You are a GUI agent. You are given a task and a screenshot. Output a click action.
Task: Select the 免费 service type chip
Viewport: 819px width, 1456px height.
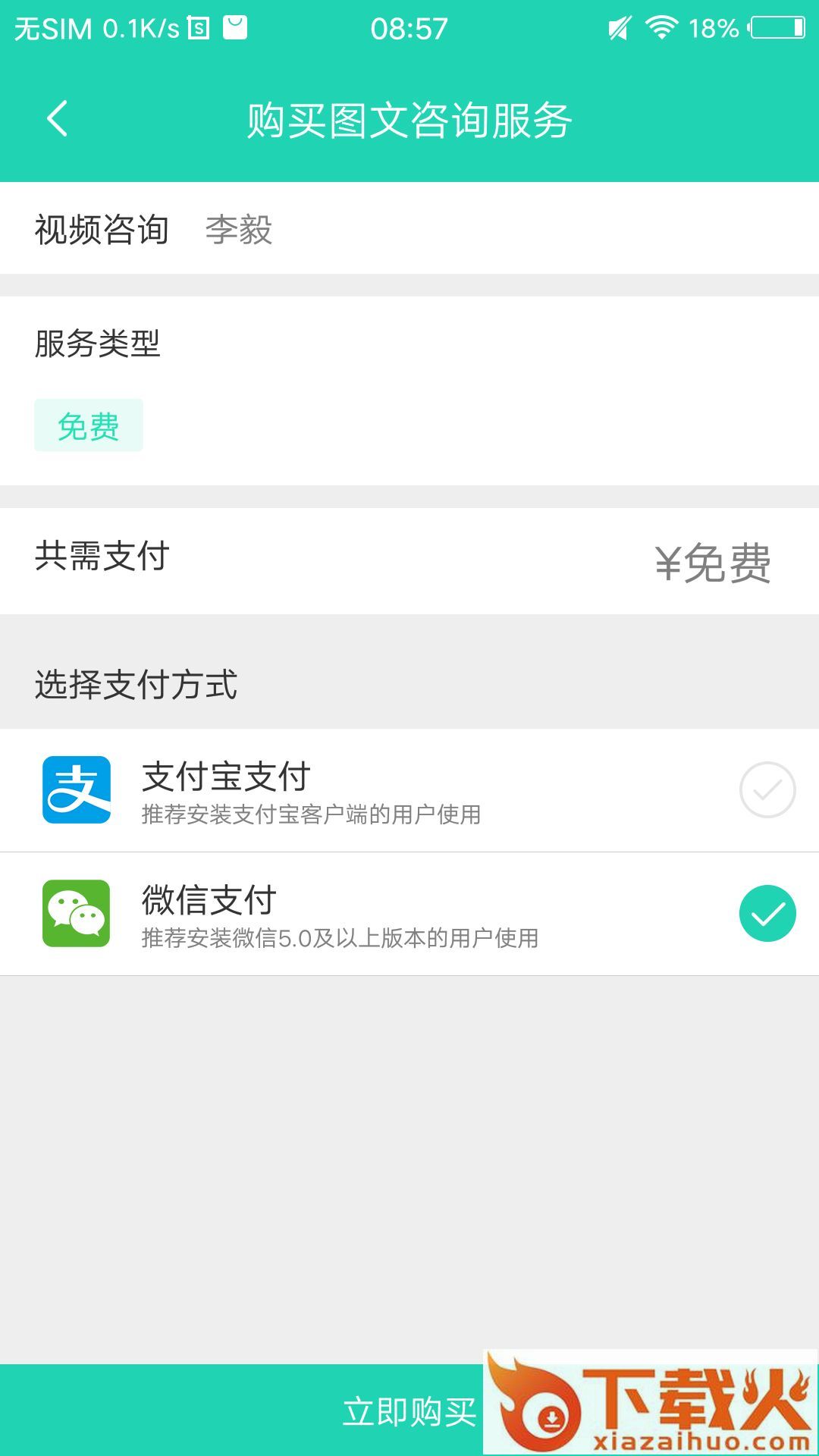click(89, 425)
